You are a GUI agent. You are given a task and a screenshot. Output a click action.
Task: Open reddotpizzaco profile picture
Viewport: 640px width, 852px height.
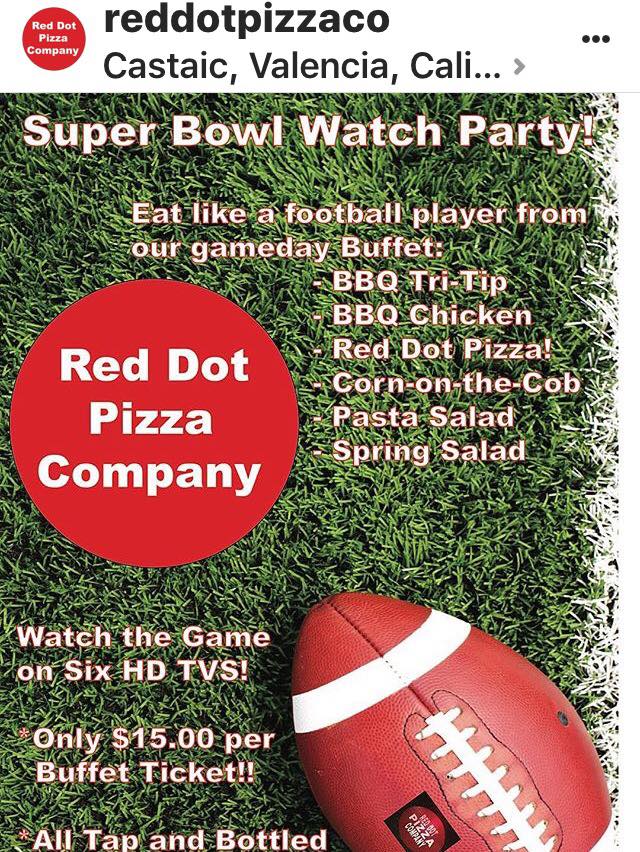[53, 41]
